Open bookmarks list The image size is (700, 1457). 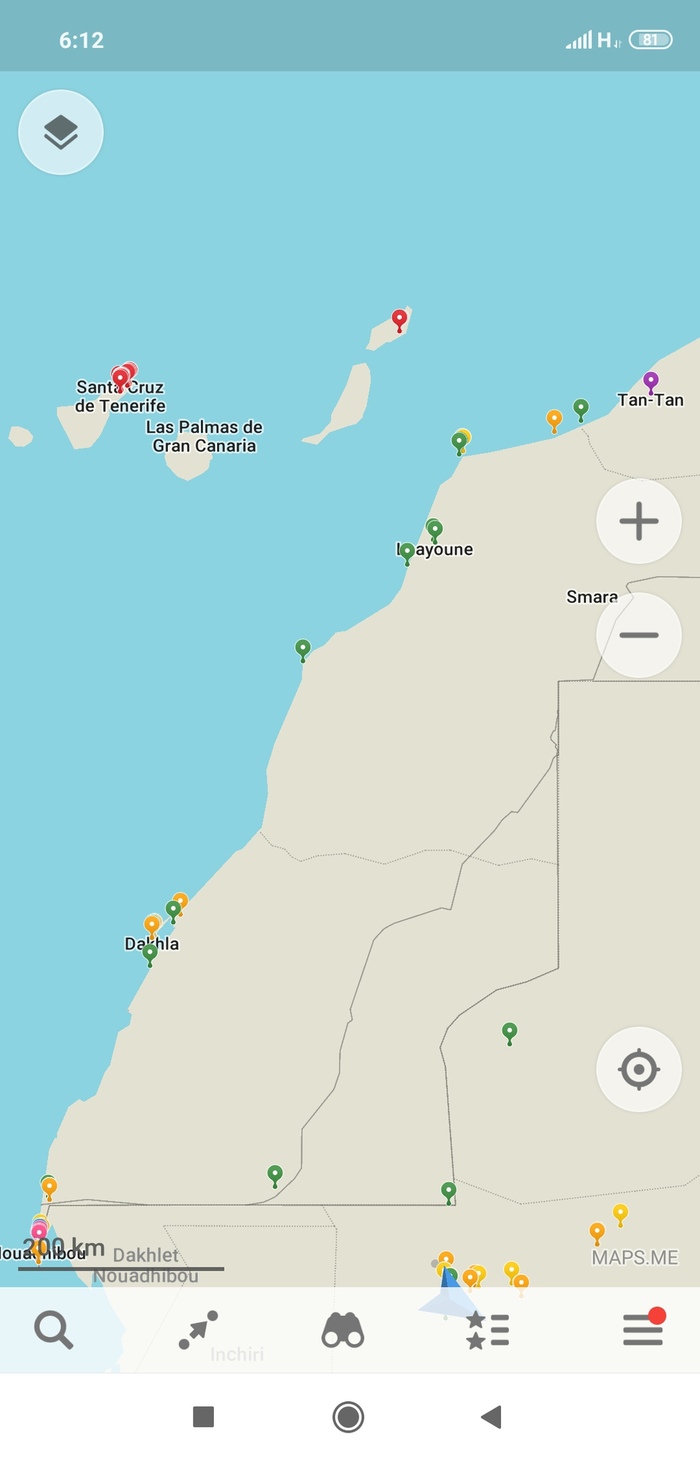(x=488, y=1330)
